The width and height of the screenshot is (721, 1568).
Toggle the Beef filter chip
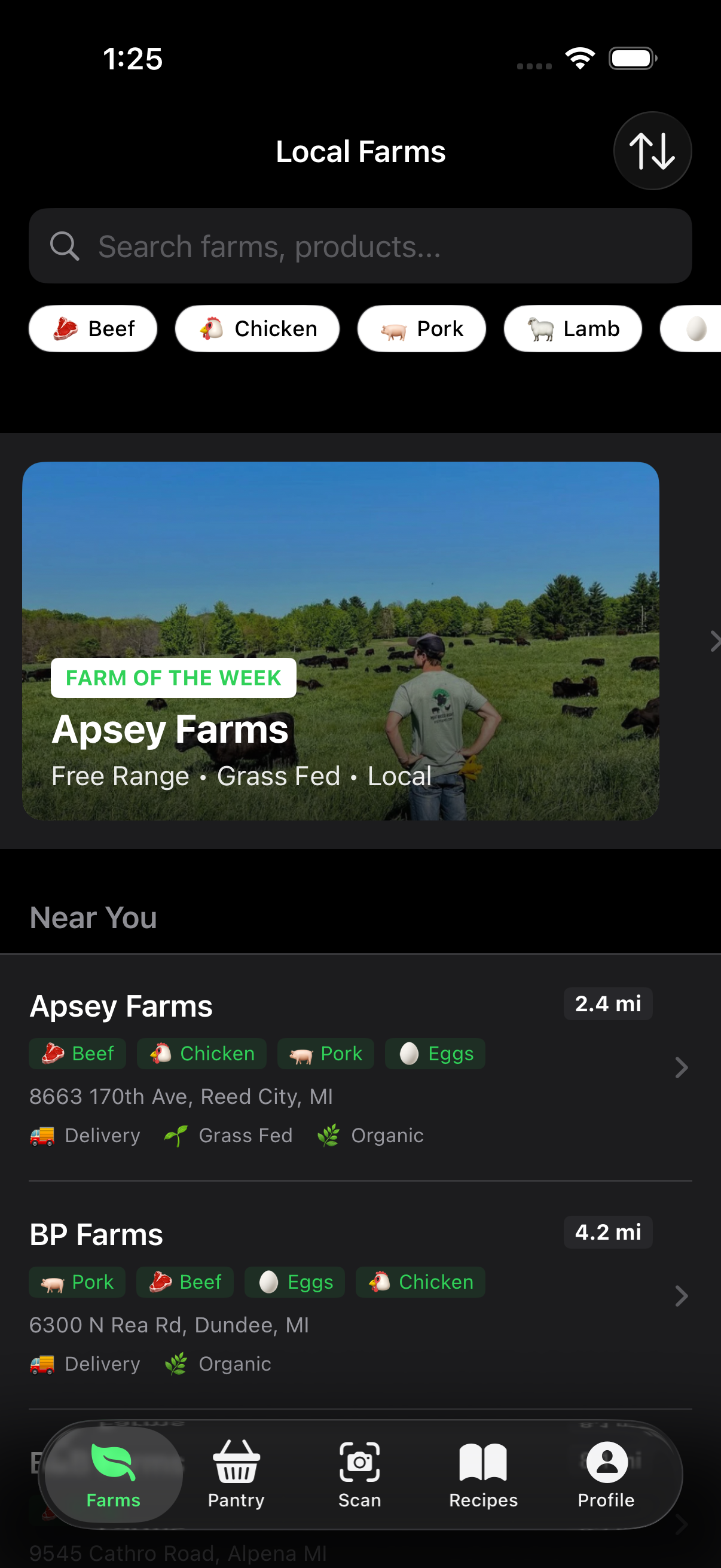click(93, 329)
